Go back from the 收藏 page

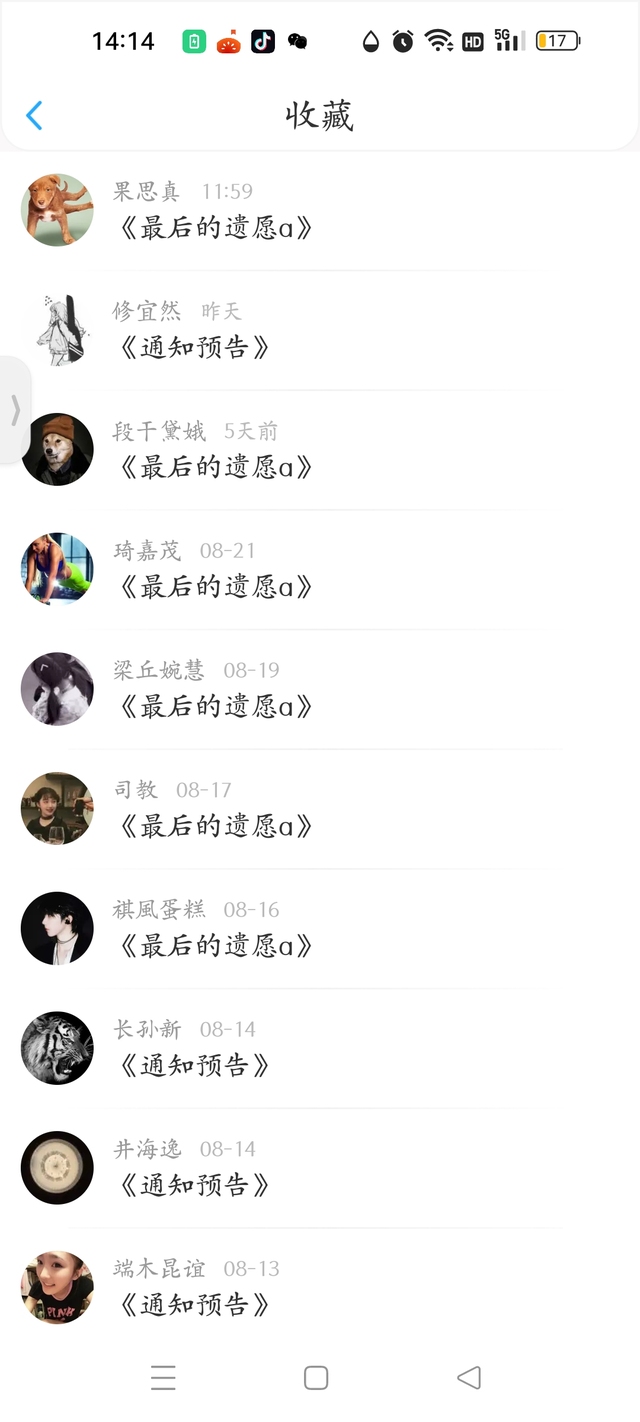click(x=34, y=116)
